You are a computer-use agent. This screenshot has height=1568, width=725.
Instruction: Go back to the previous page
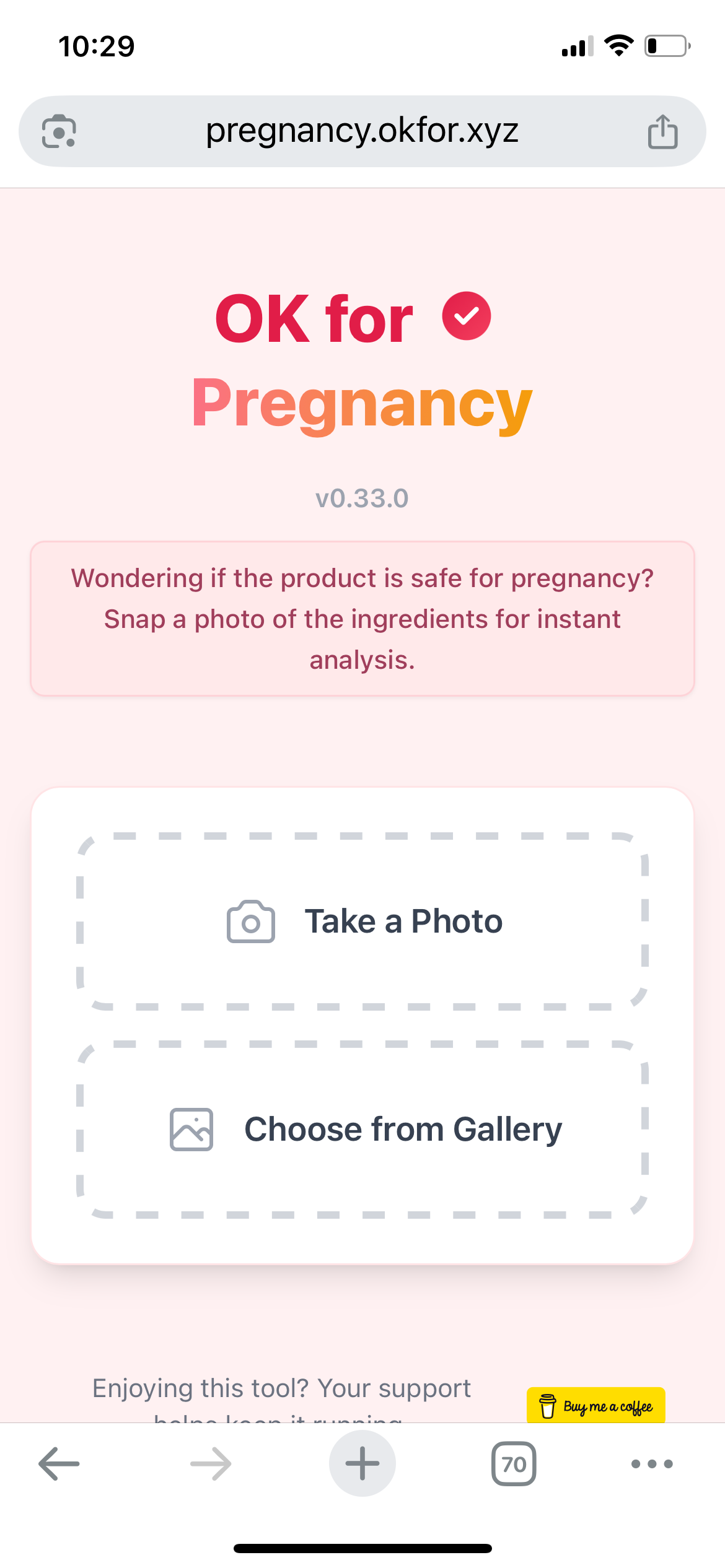[x=59, y=1464]
